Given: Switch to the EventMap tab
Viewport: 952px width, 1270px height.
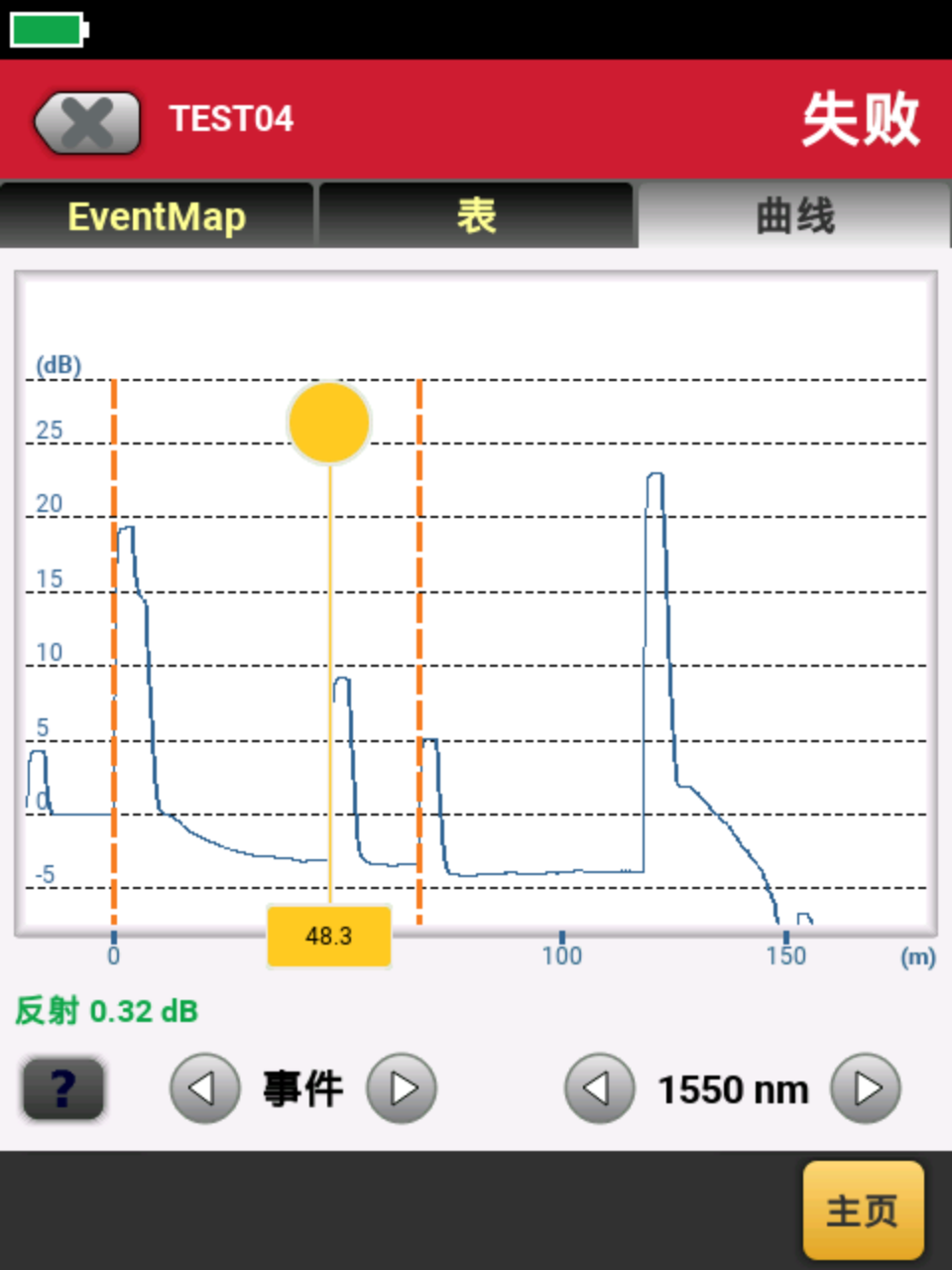Looking at the screenshot, I should 157,215.
